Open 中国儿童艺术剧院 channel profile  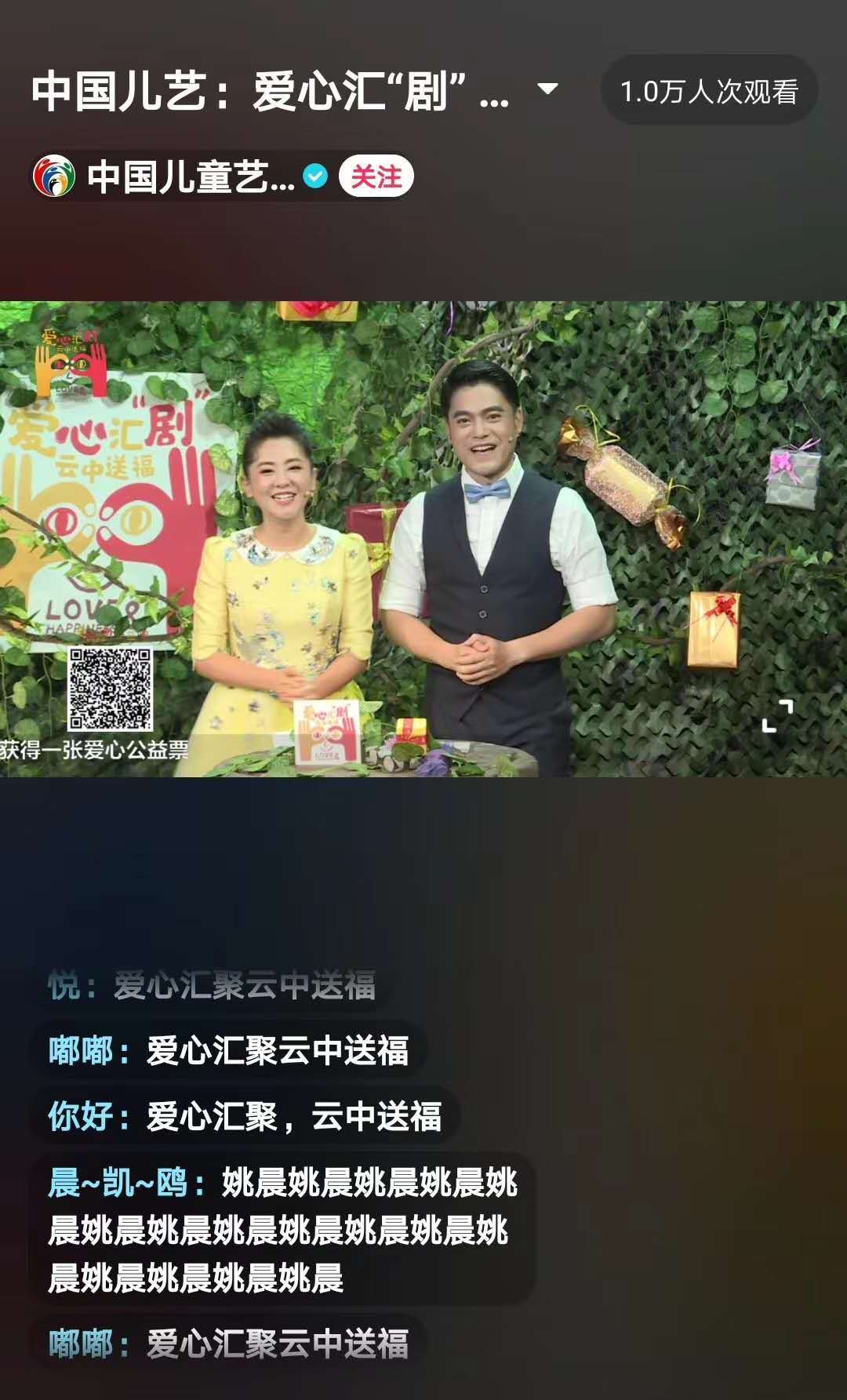(190, 176)
